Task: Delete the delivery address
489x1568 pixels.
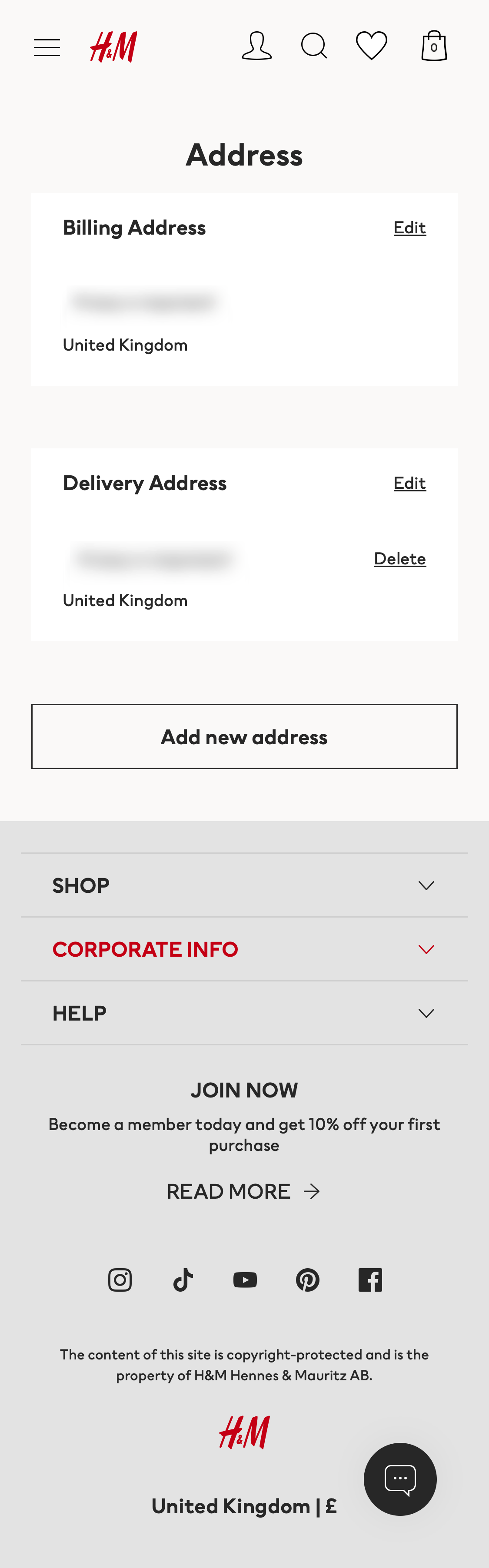Action: click(x=399, y=558)
